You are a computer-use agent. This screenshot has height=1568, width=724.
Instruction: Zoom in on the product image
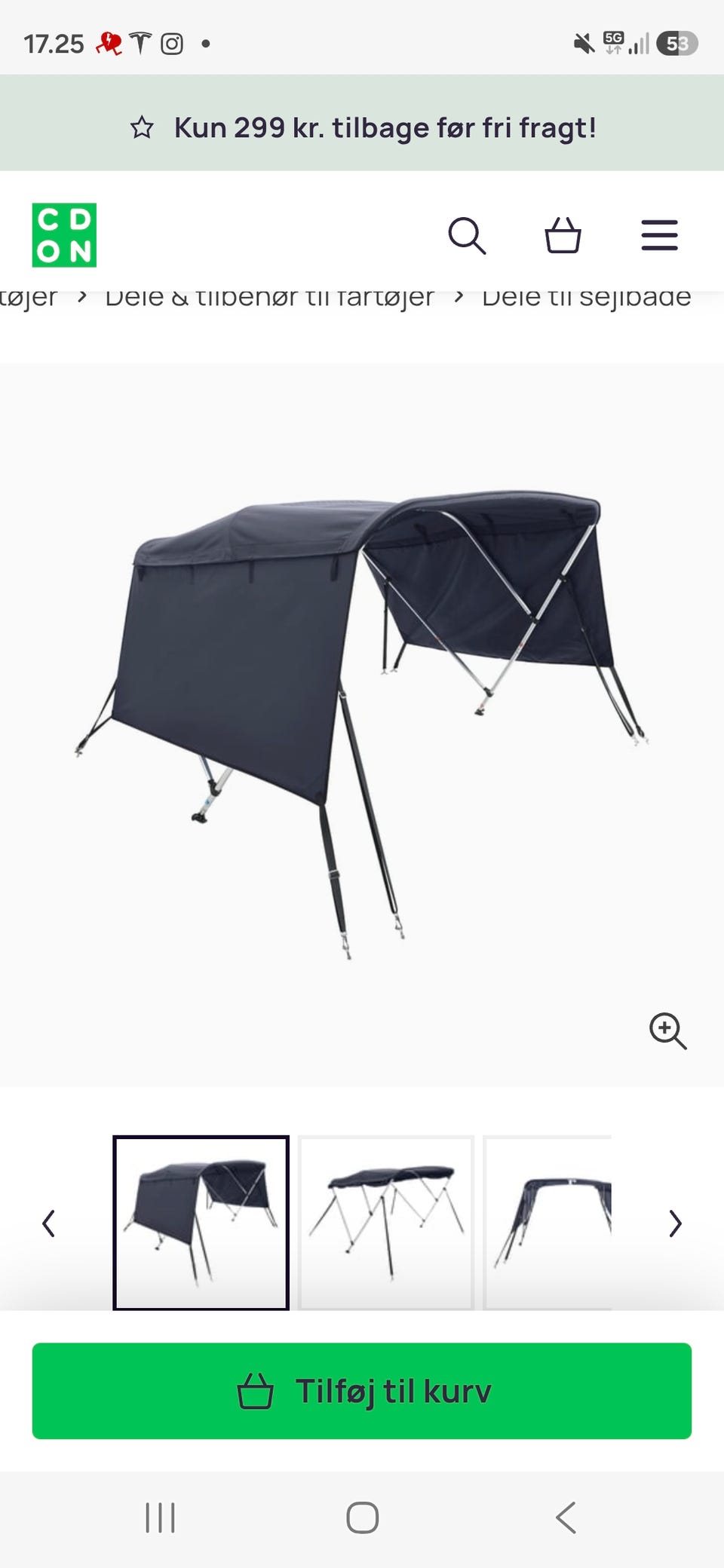tap(667, 1031)
